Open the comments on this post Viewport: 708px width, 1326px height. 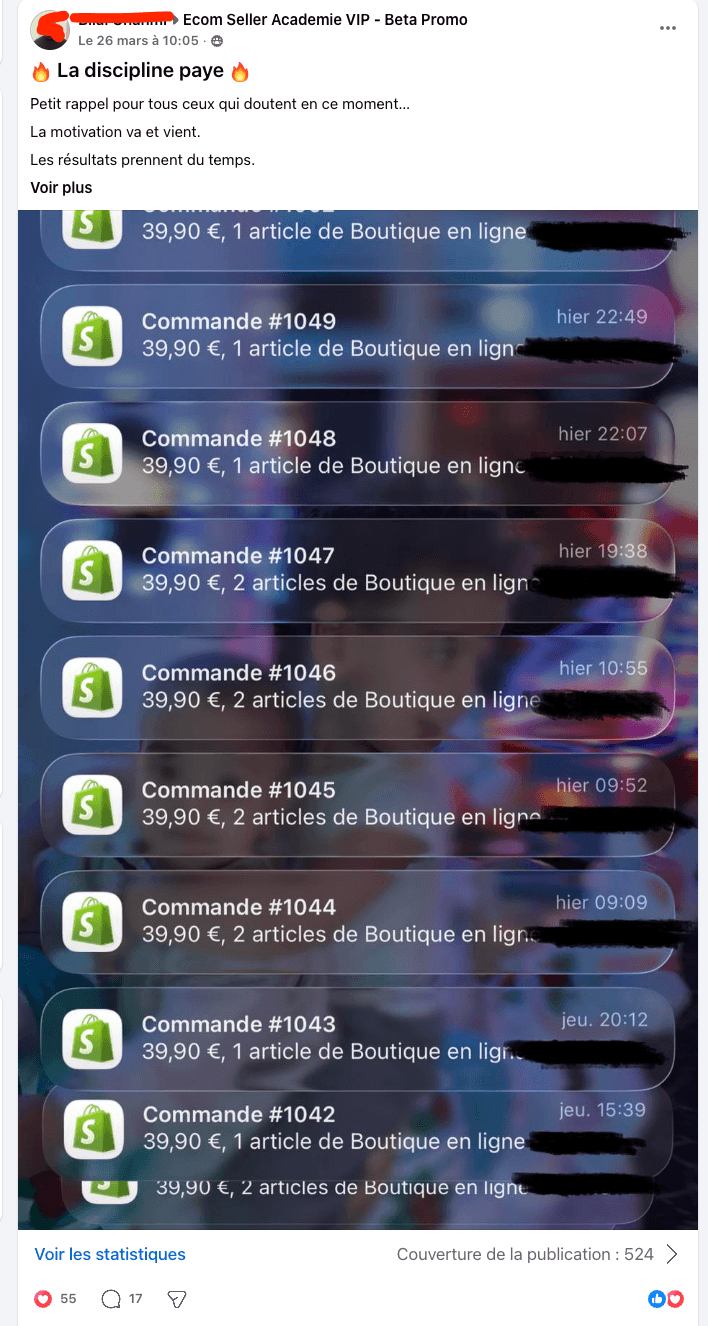[112, 1299]
